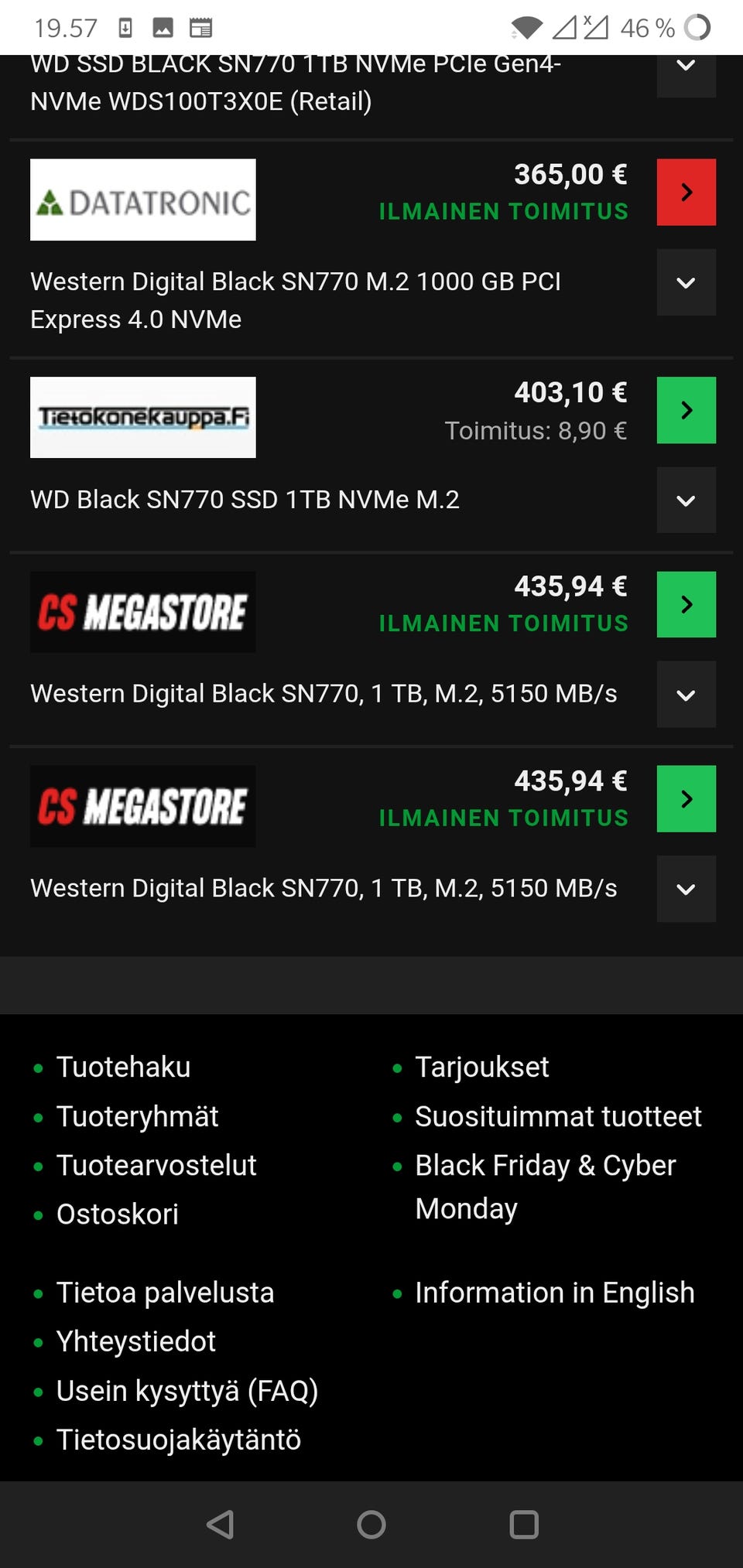The image size is (743, 1568).
Task: Expand the WD Black SN770 SSD 1TB listing
Action: pyautogui.click(x=686, y=500)
